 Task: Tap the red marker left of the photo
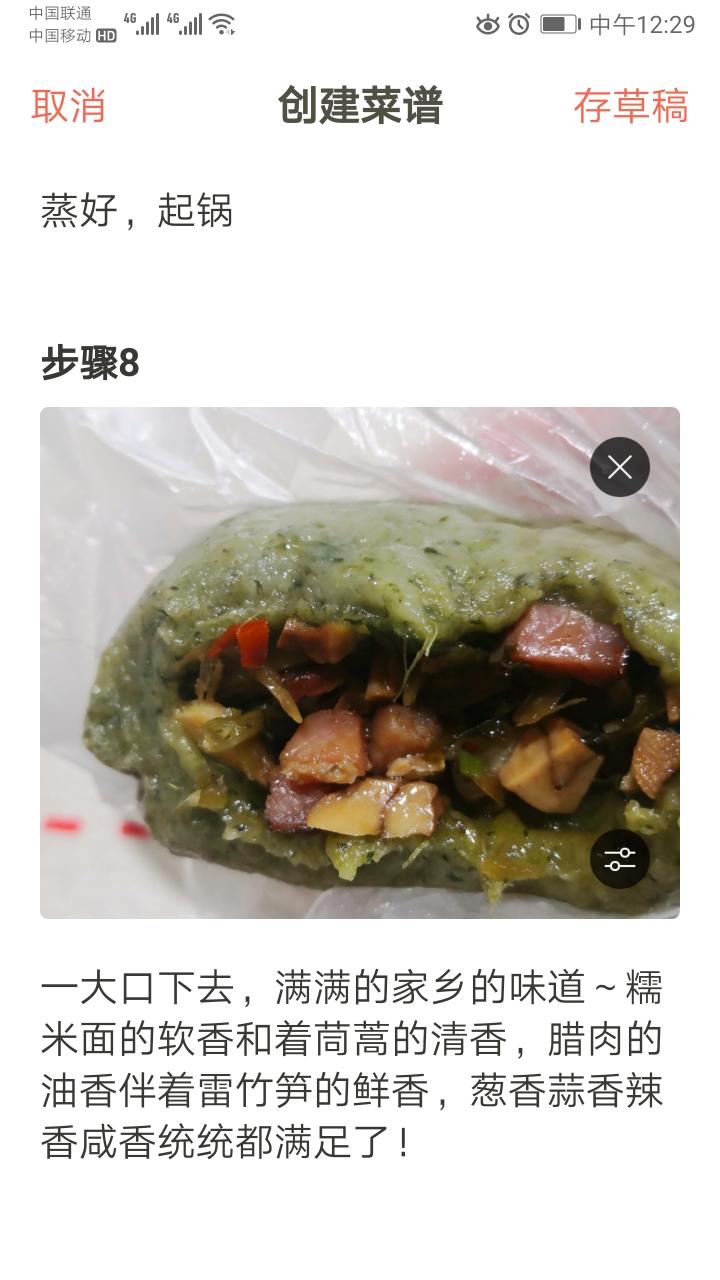(60, 825)
